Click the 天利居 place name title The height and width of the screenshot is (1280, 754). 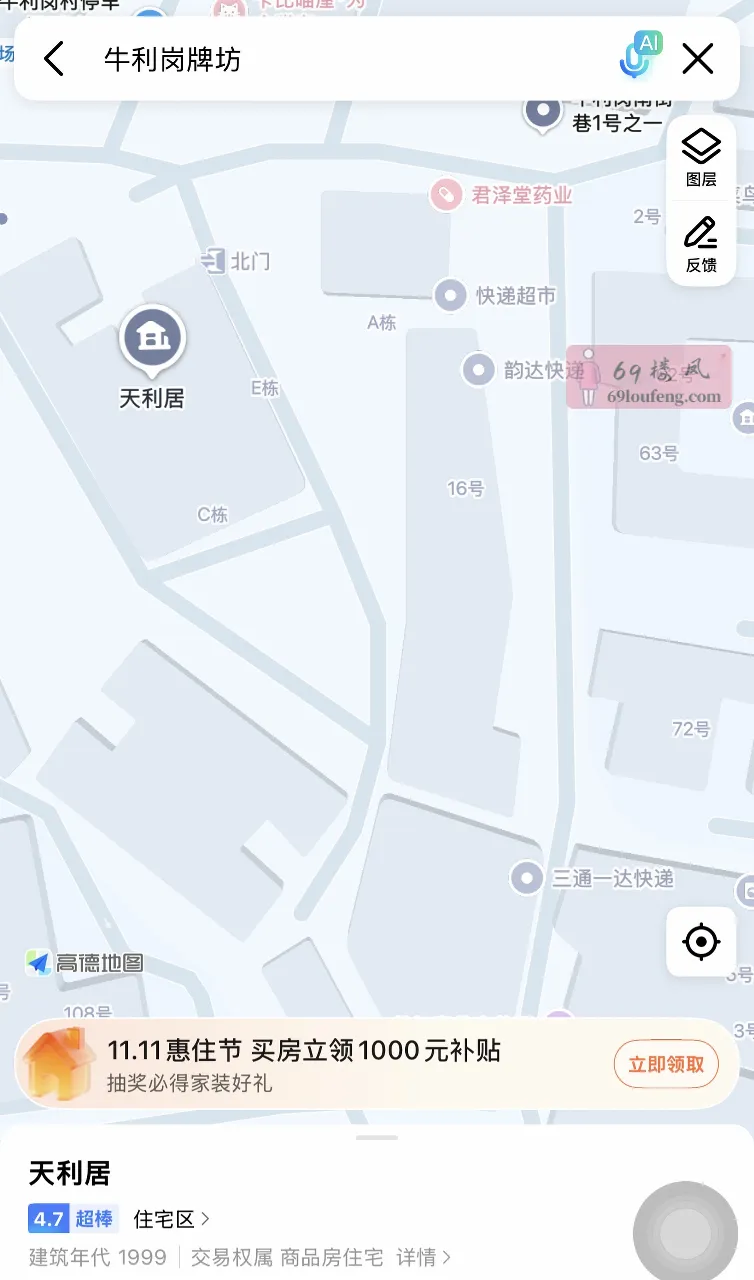click(x=71, y=1172)
